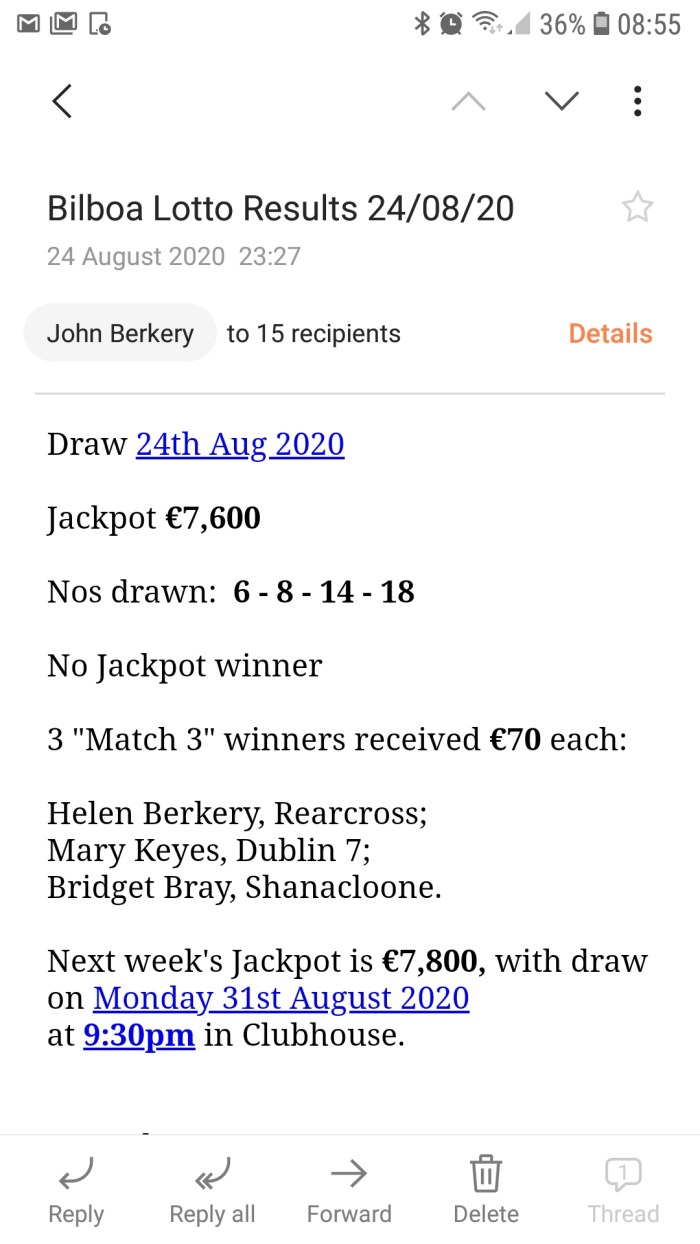Open the Monday 31st August 2020 link
Image resolution: width=700 pixels, height=1244 pixels.
coord(281,998)
